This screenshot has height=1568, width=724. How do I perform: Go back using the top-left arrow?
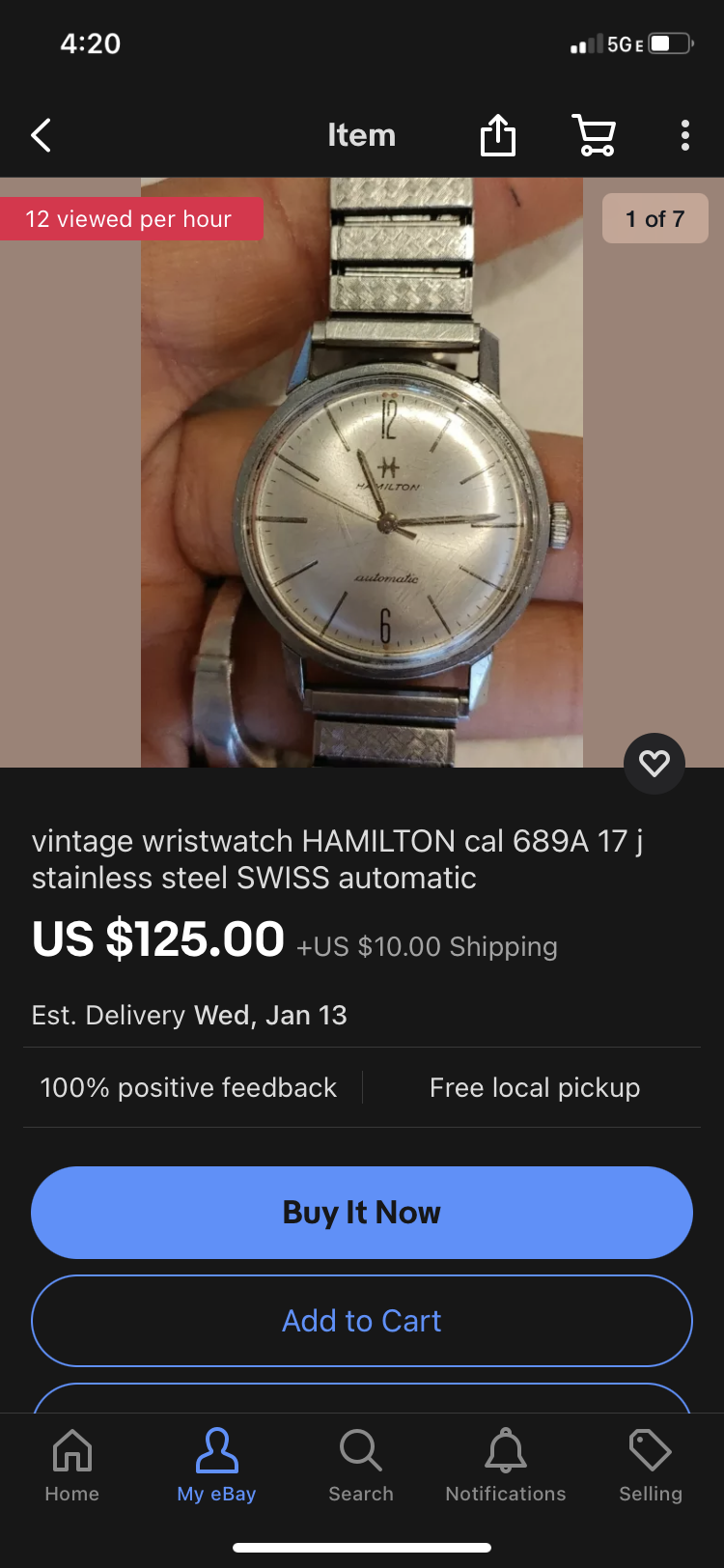41,135
